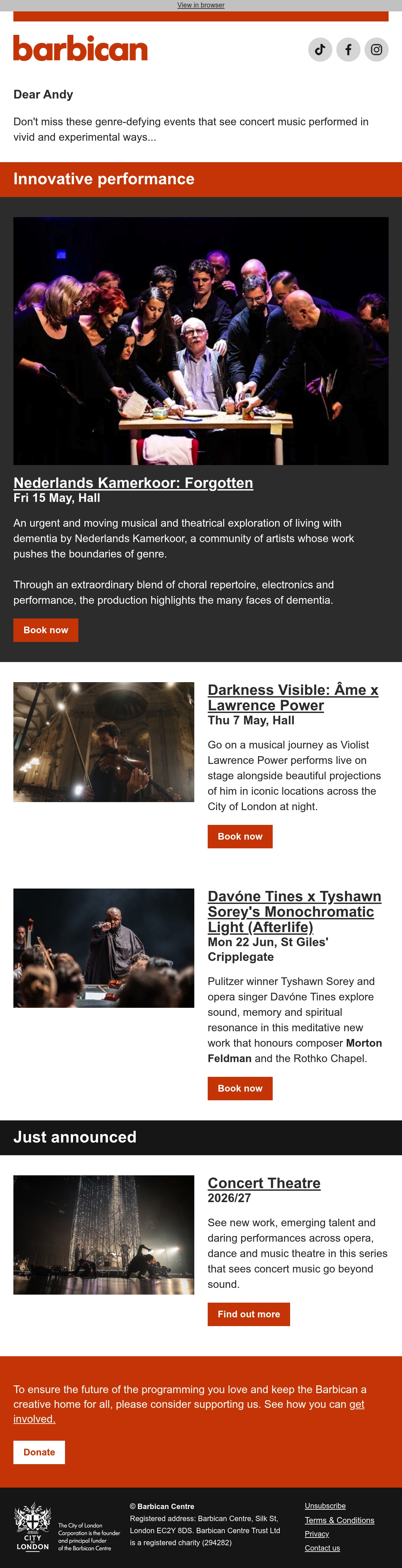Book now for Nederlands Kamerkoor: Forgotten

[46, 630]
